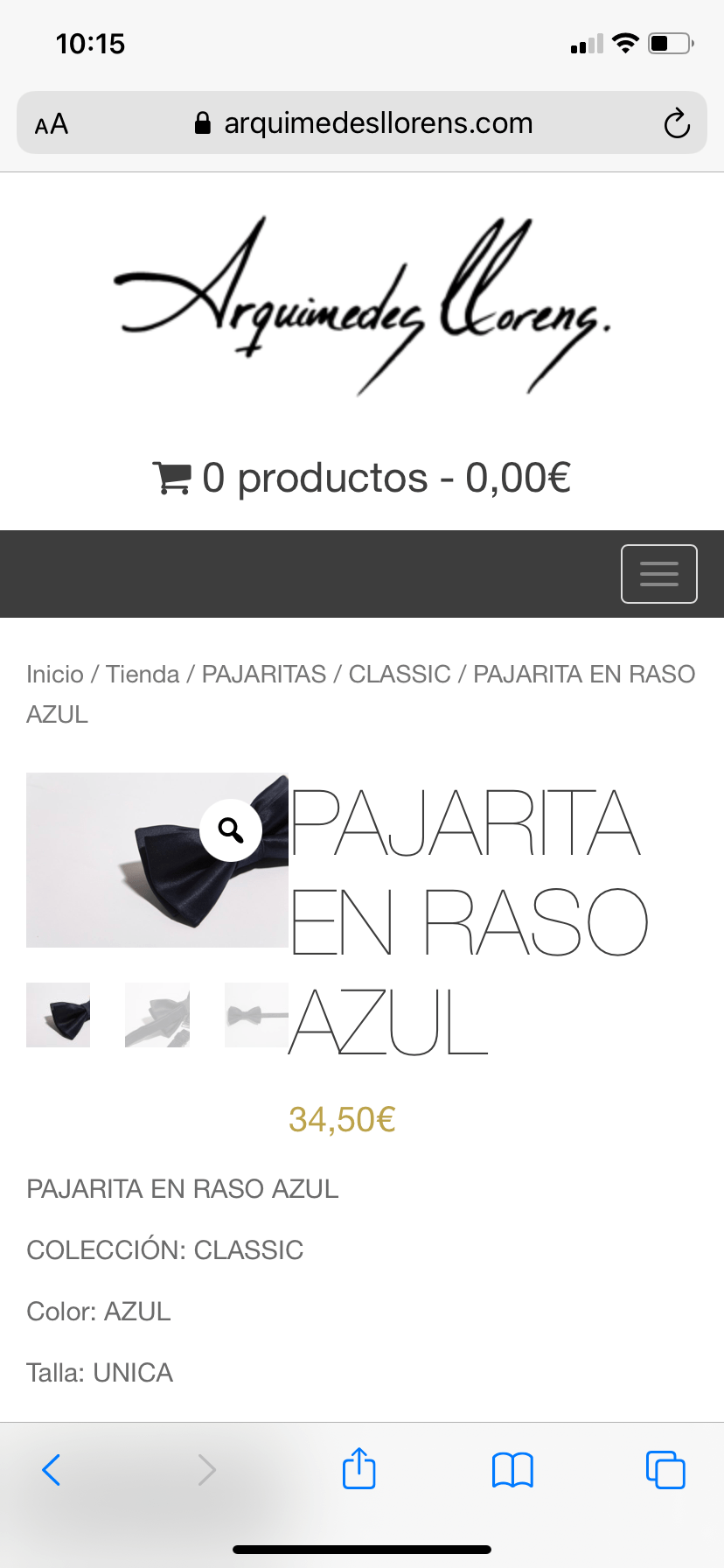Go to the Inicio breadcrumb link
Image resolution: width=724 pixels, height=1568 pixels.
pyautogui.click(x=55, y=674)
